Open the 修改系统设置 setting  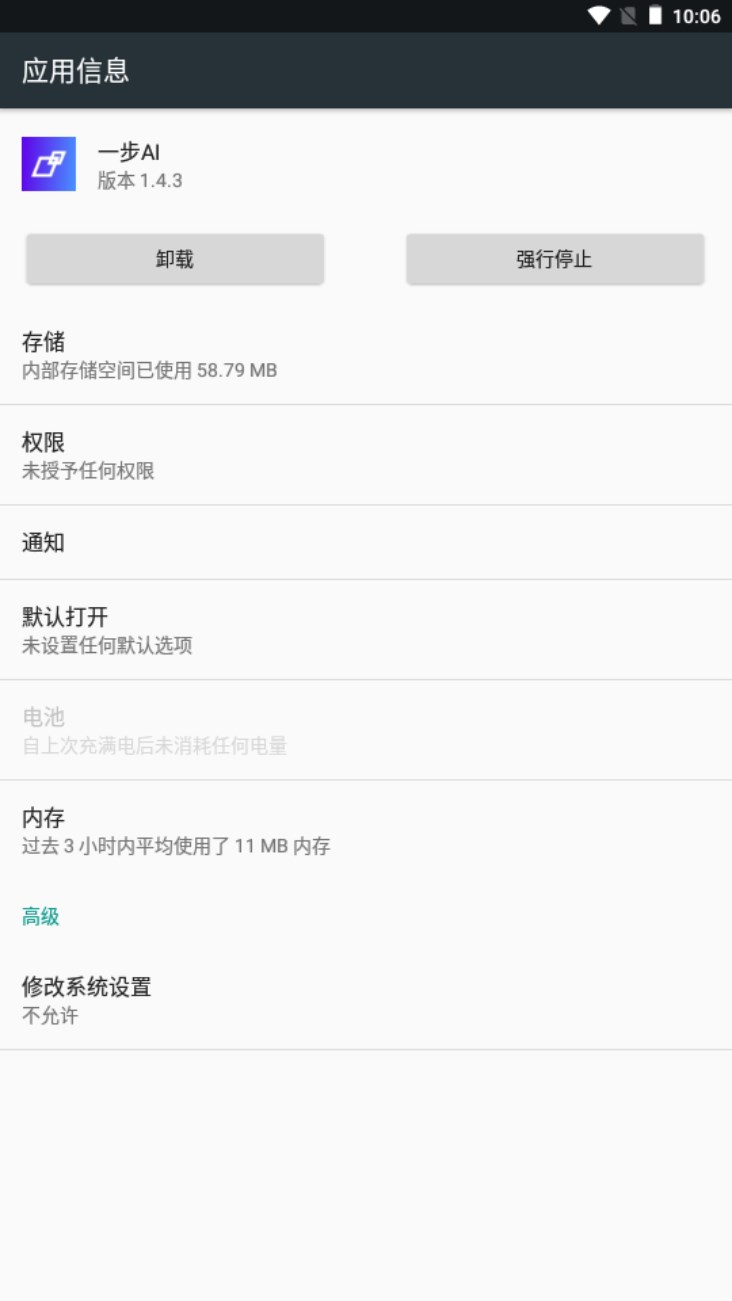pyautogui.click(x=366, y=1000)
